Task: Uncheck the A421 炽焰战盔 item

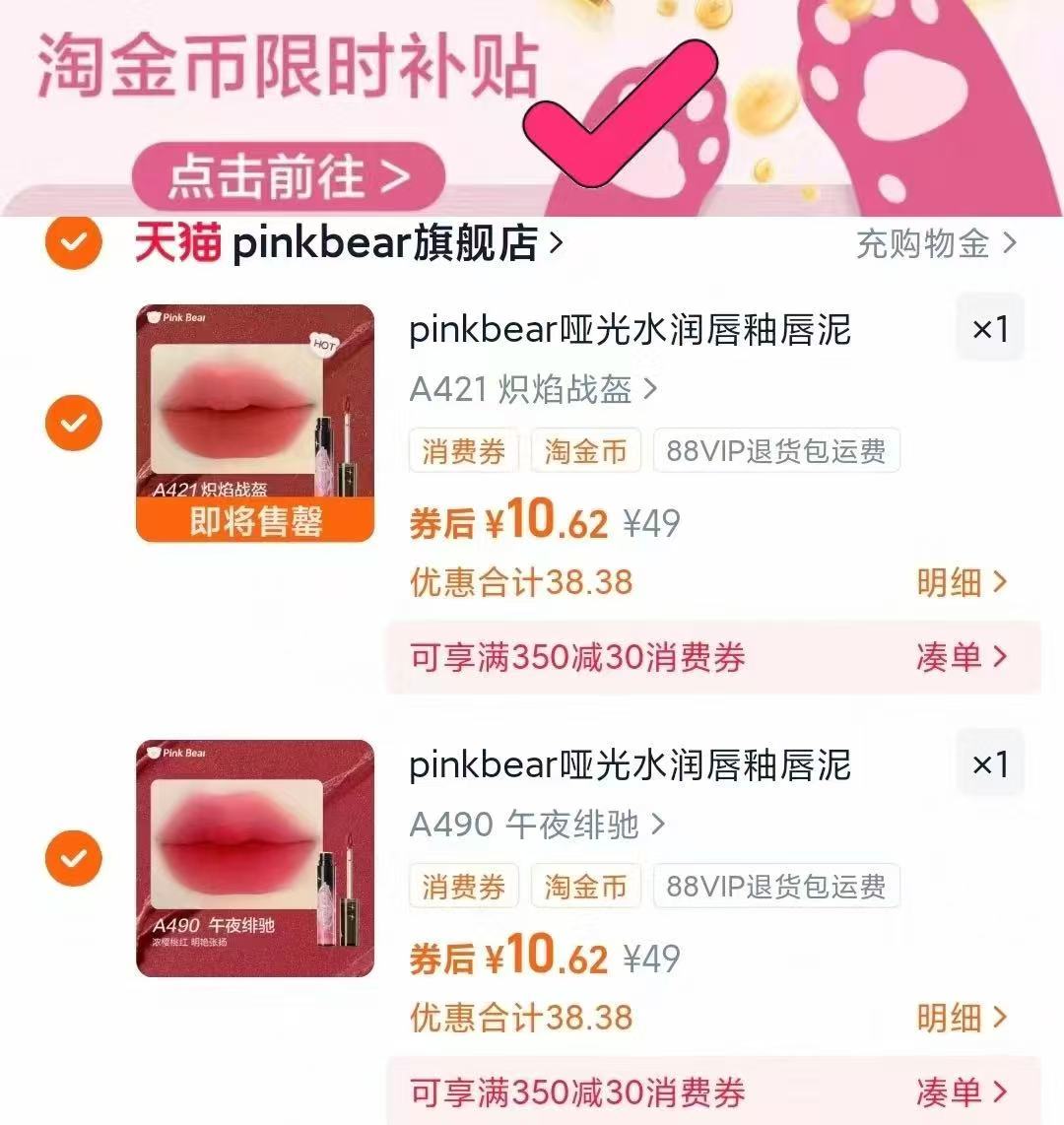Action: coord(73,422)
